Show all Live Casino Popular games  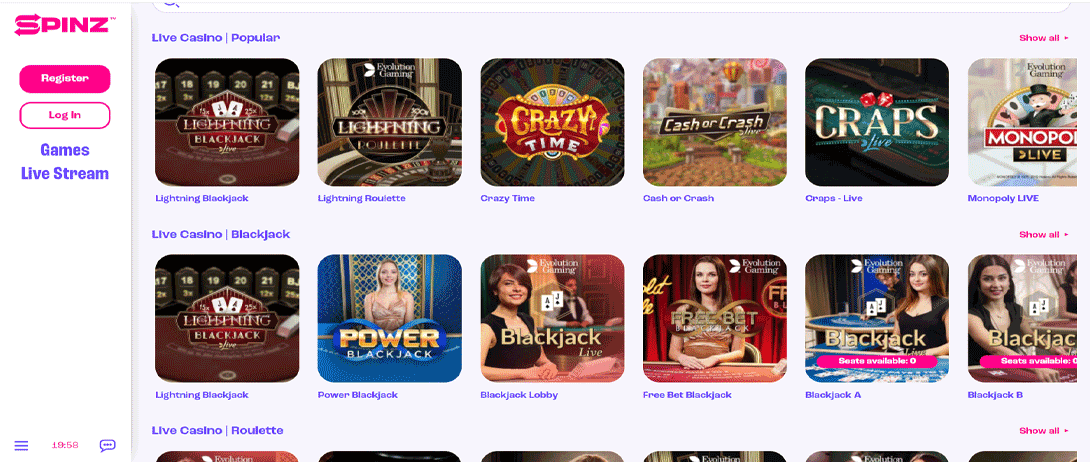1043,38
